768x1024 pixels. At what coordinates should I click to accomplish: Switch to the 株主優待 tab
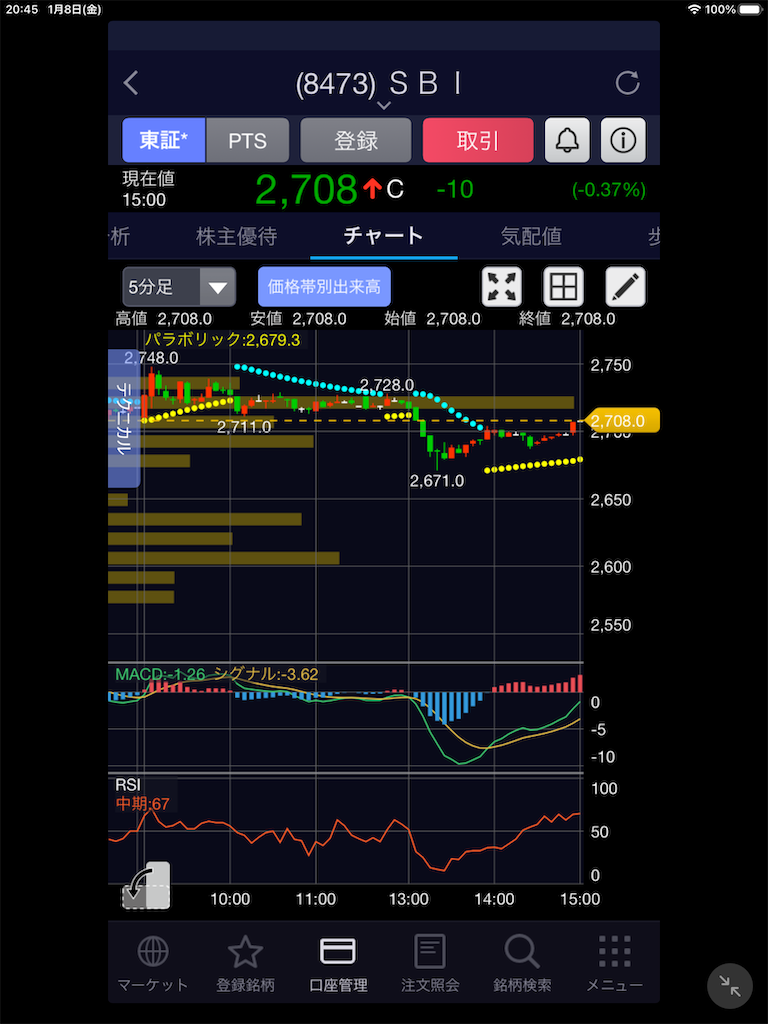tap(236, 237)
